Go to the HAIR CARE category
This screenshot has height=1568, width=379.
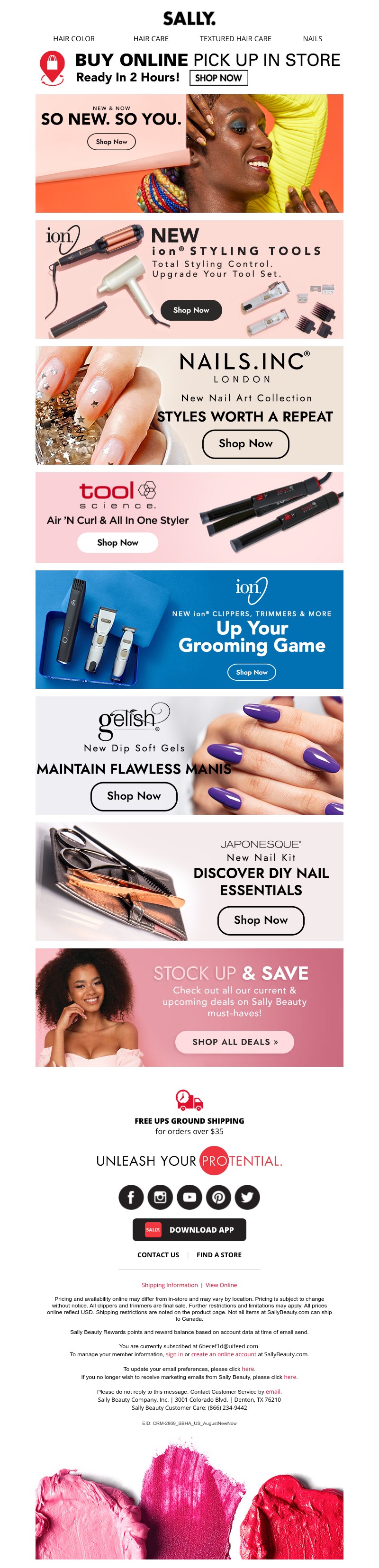click(x=151, y=38)
